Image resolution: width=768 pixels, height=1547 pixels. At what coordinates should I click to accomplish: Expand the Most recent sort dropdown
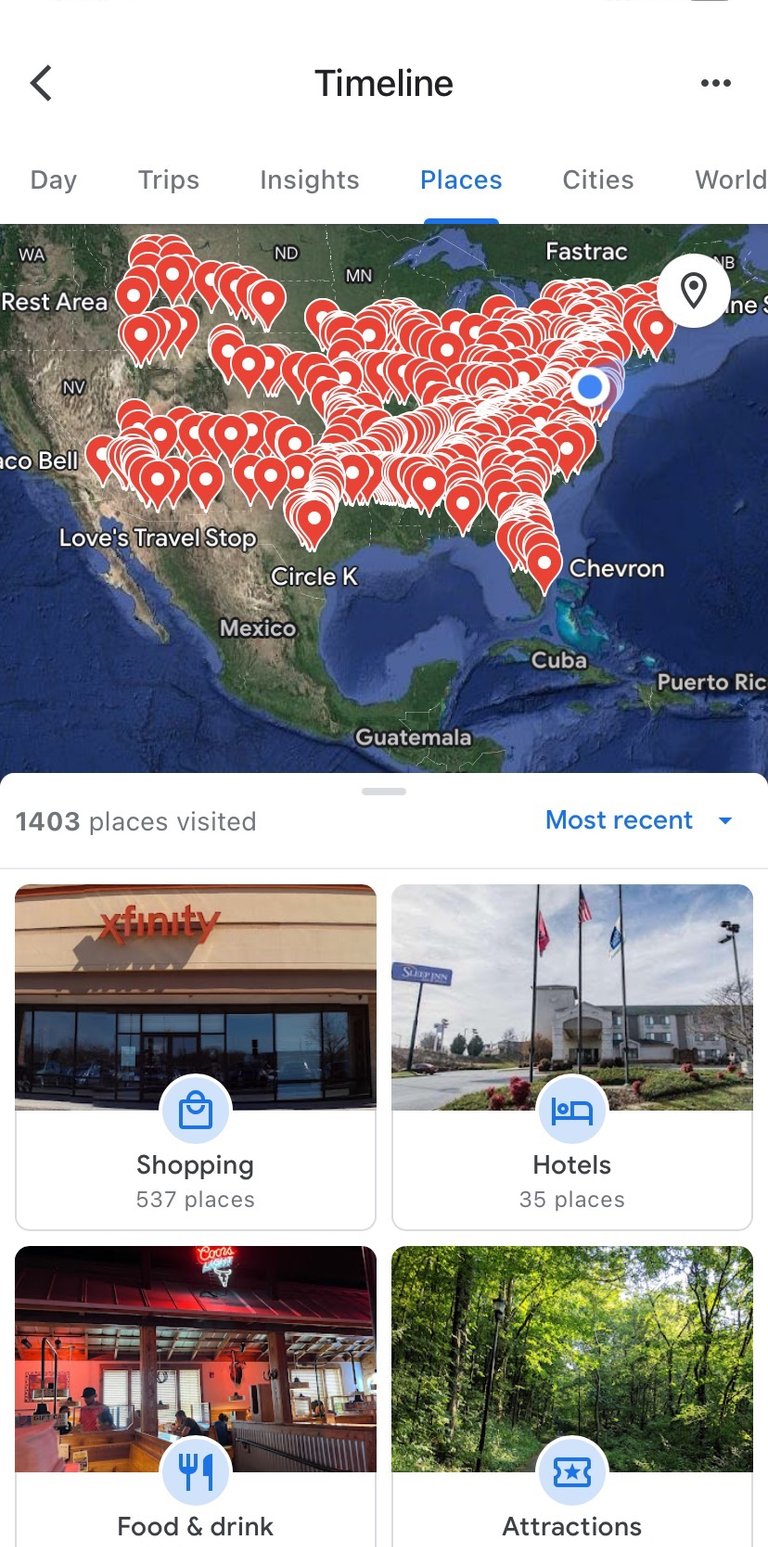(x=640, y=820)
